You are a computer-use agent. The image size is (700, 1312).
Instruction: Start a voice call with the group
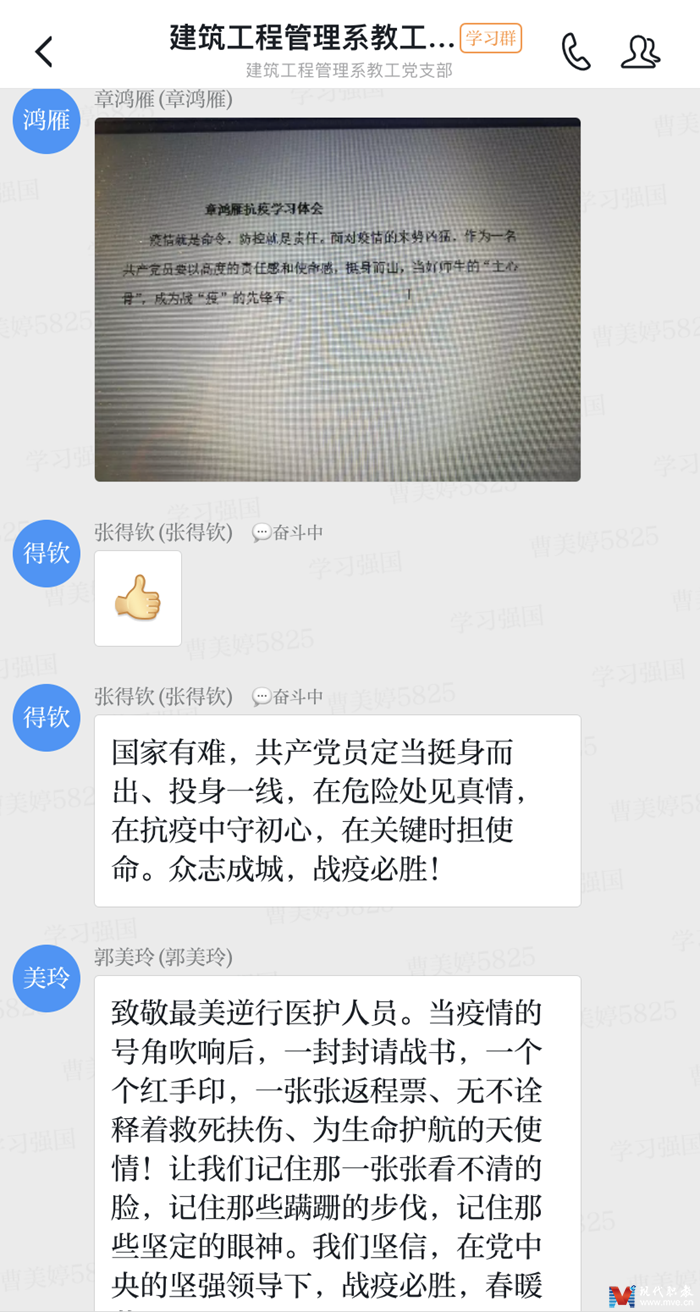576,51
